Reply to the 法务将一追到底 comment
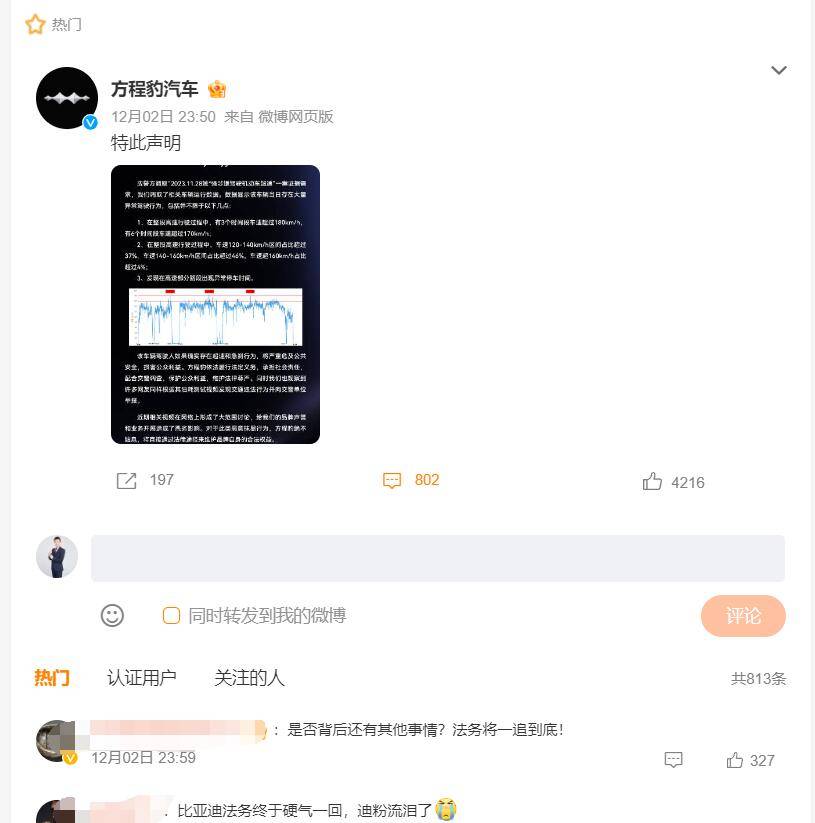The width and height of the screenshot is (815, 823). click(x=674, y=760)
